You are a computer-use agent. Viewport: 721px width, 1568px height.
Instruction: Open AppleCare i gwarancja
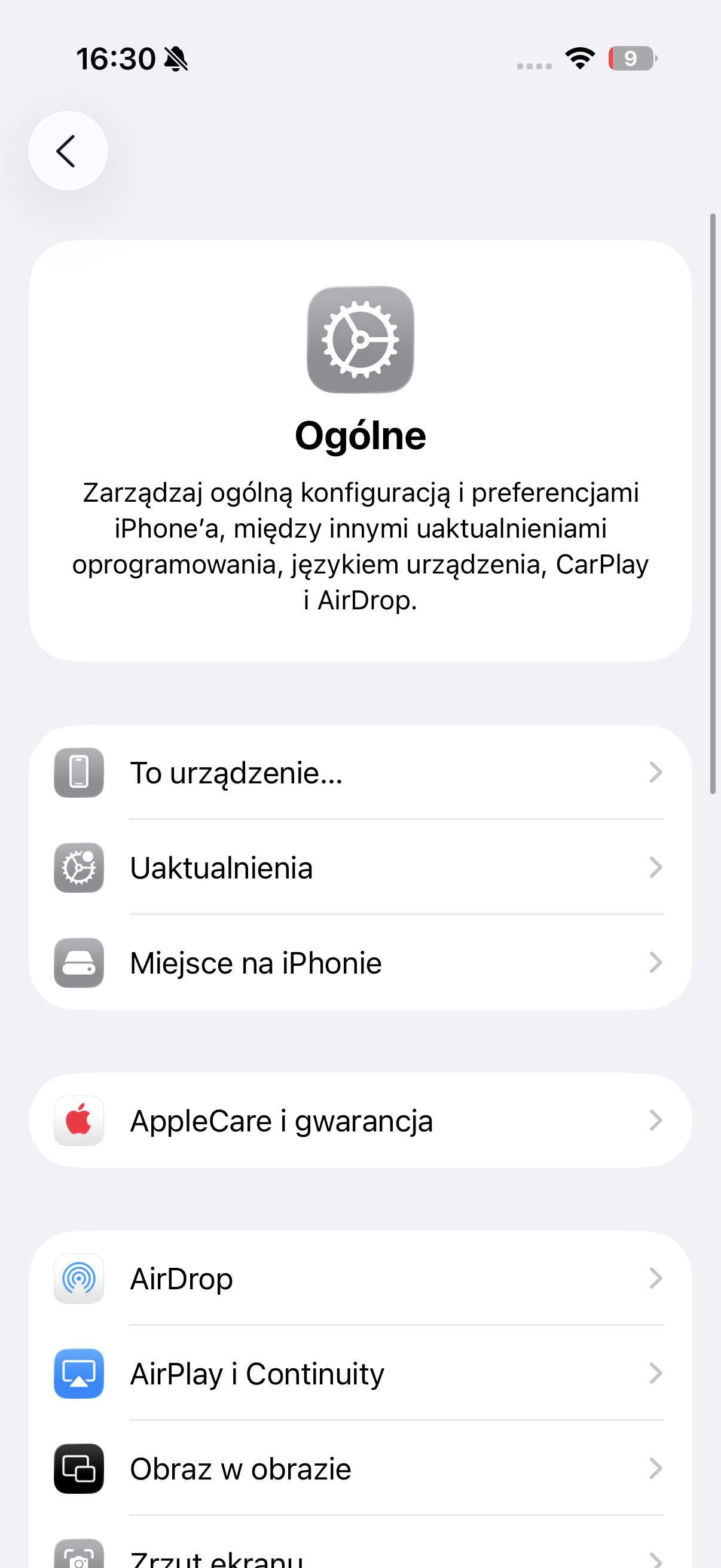(359, 1121)
